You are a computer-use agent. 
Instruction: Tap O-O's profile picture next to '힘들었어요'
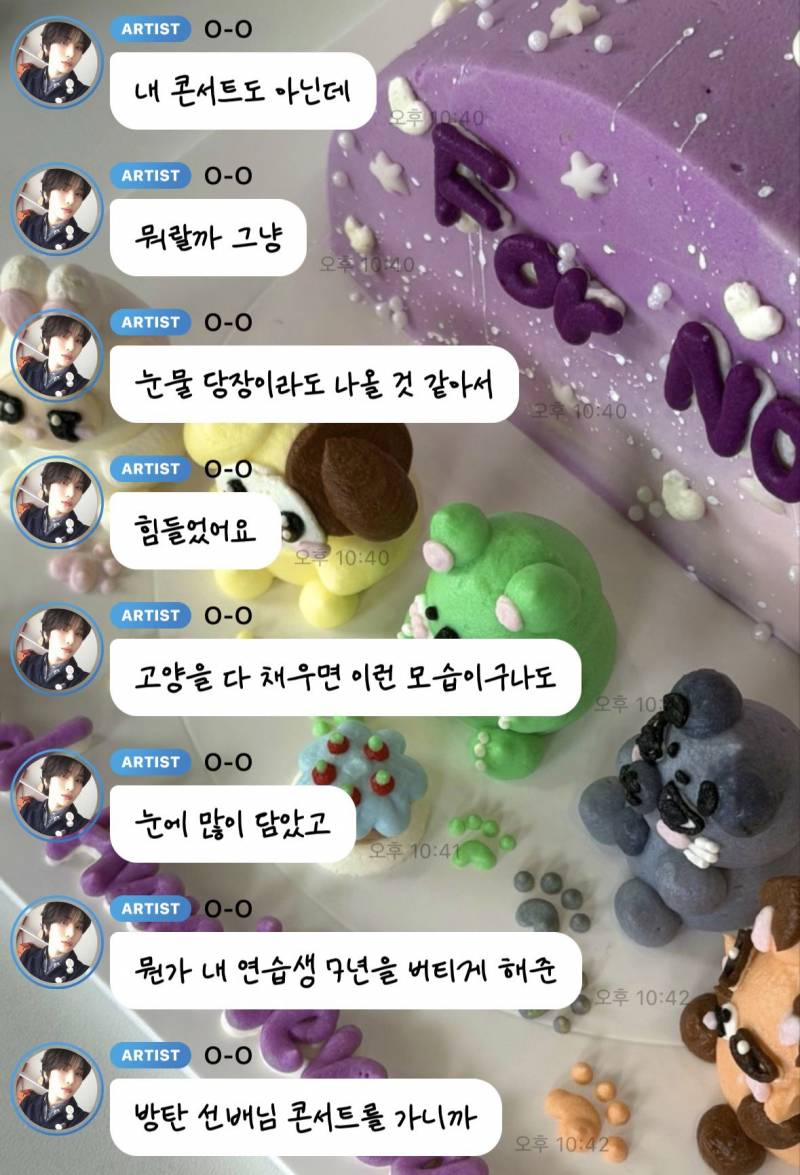click(x=56, y=502)
